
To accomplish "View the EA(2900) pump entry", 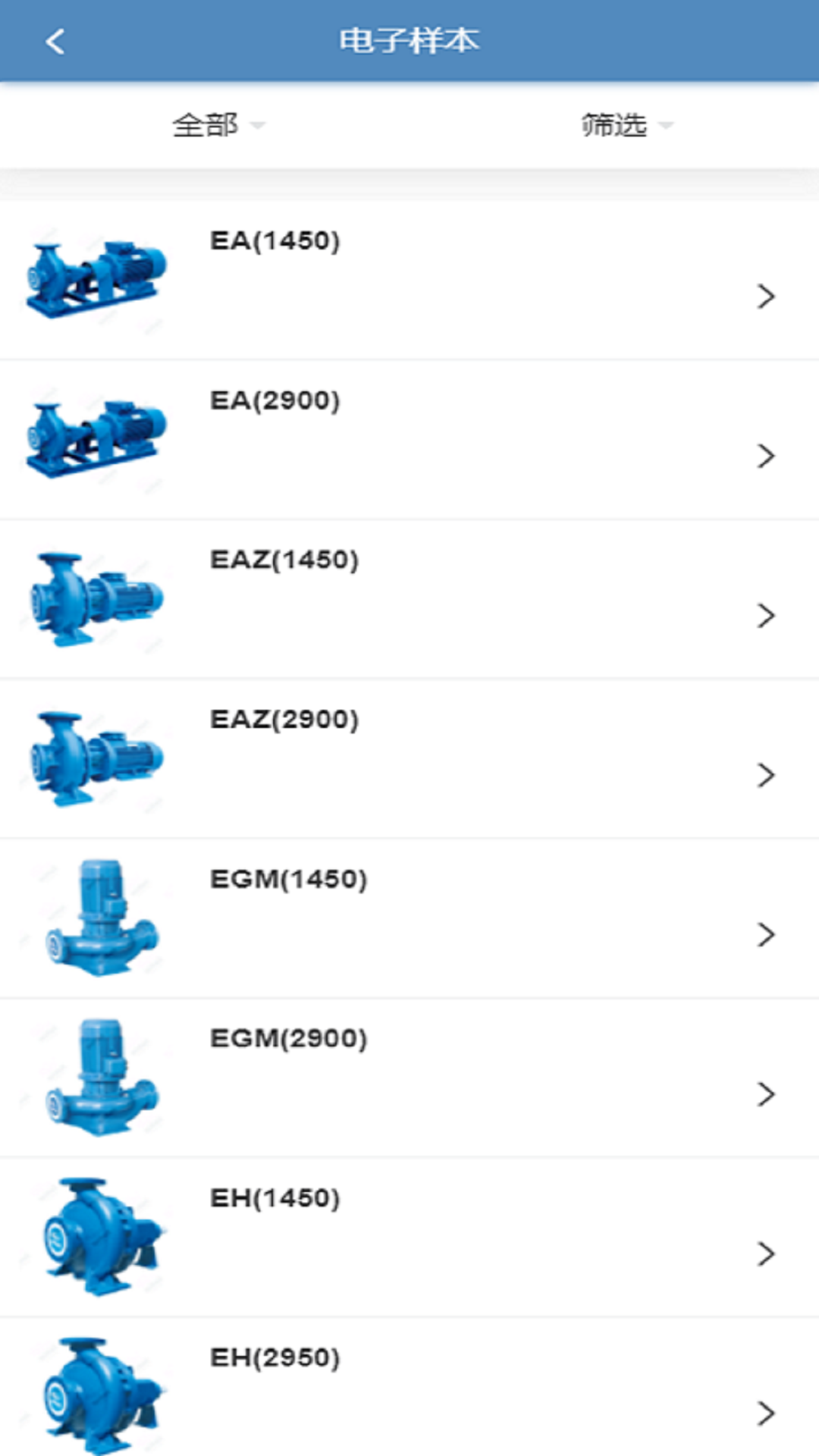I will point(409,440).
